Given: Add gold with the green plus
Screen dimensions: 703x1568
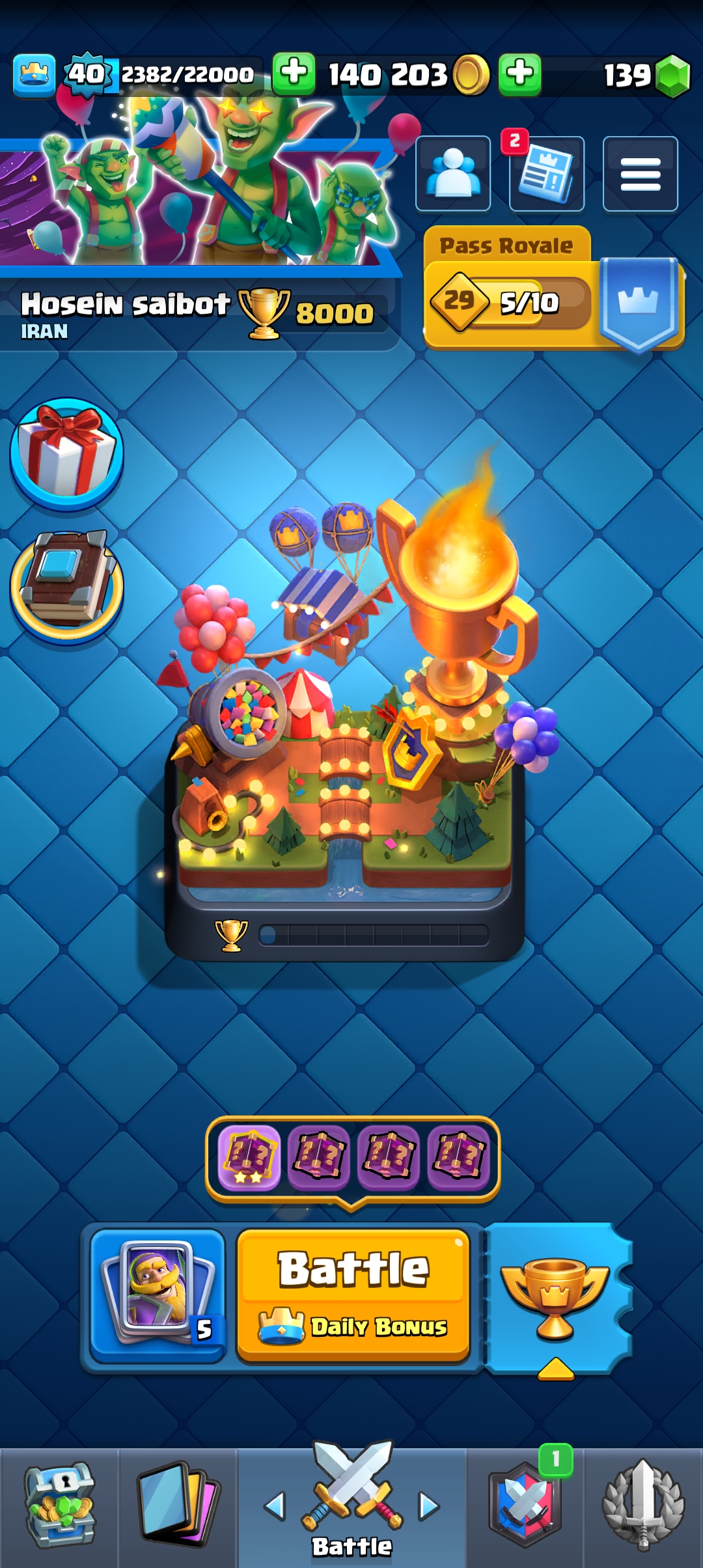Looking at the screenshot, I should (294, 74).
